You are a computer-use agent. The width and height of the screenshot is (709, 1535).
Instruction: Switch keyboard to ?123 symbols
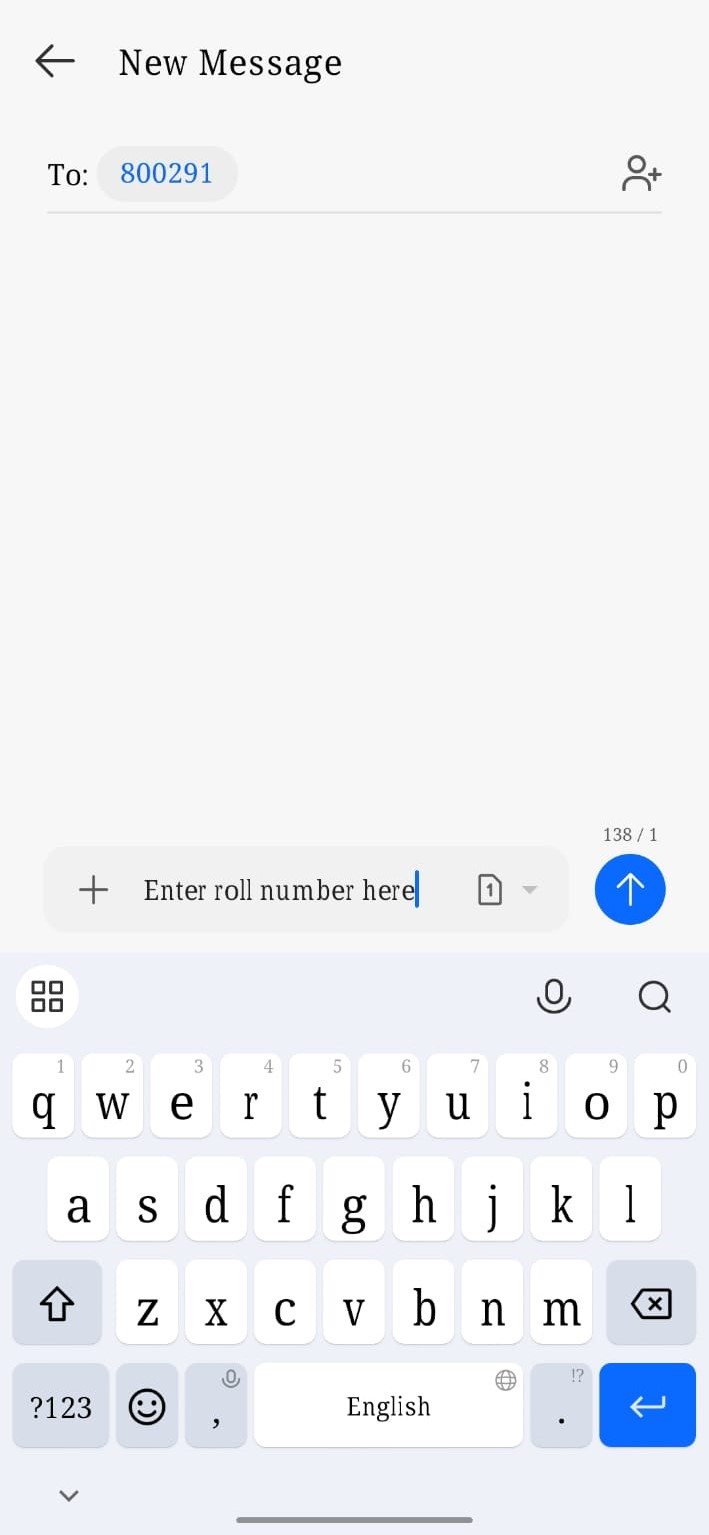(60, 1406)
